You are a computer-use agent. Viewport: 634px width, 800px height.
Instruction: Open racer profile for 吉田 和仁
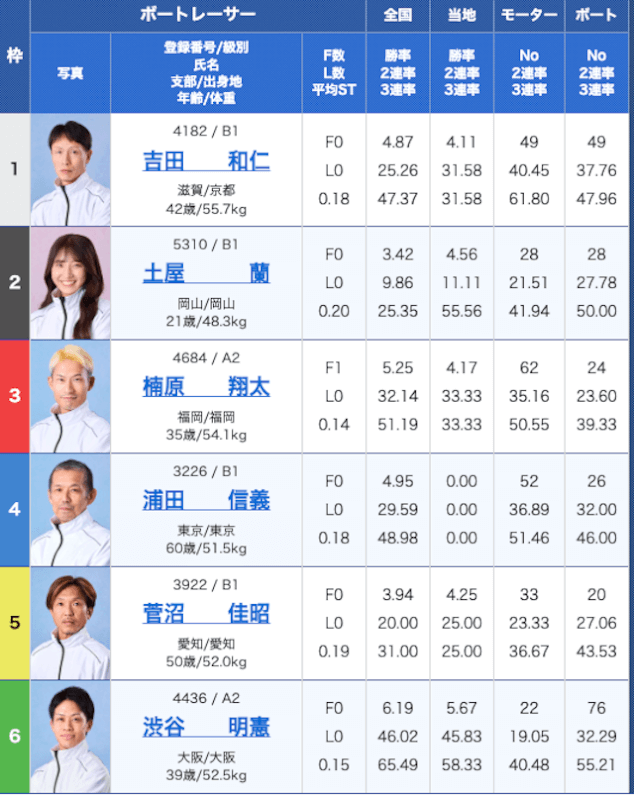(206, 161)
